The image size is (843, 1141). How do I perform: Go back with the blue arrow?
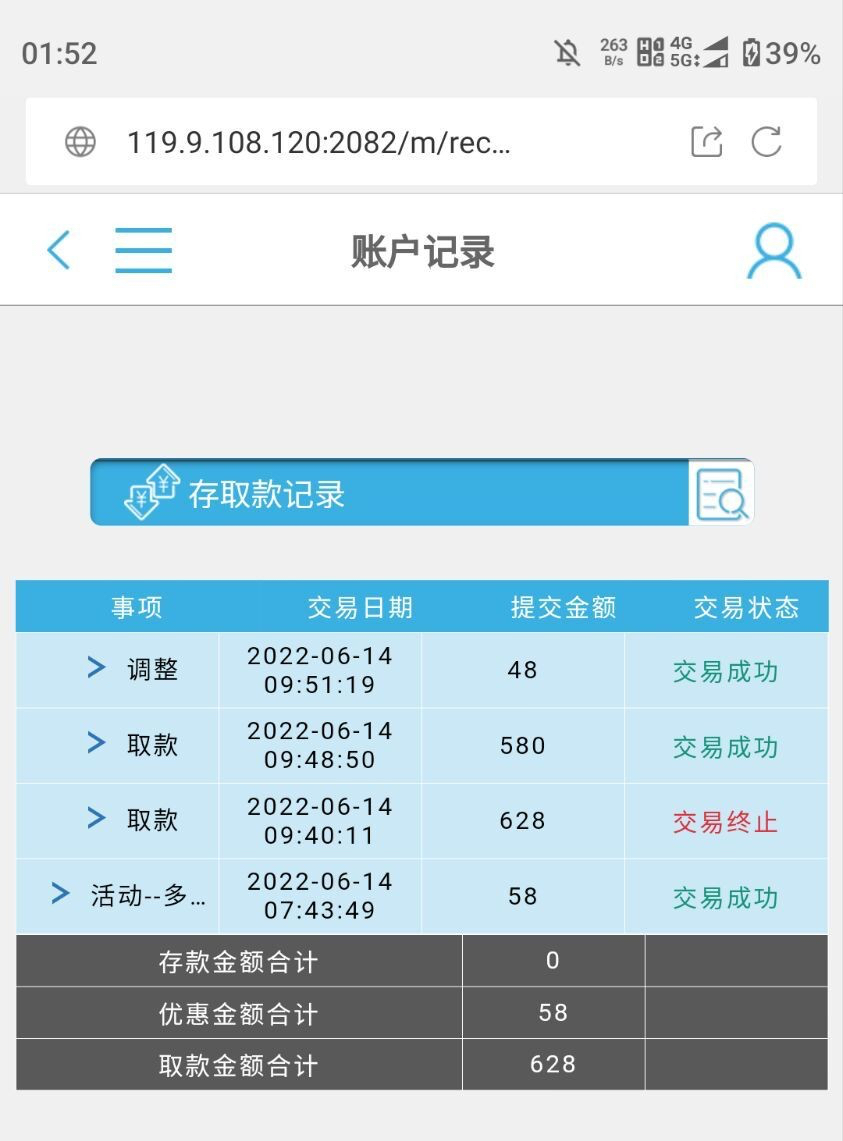(x=59, y=250)
